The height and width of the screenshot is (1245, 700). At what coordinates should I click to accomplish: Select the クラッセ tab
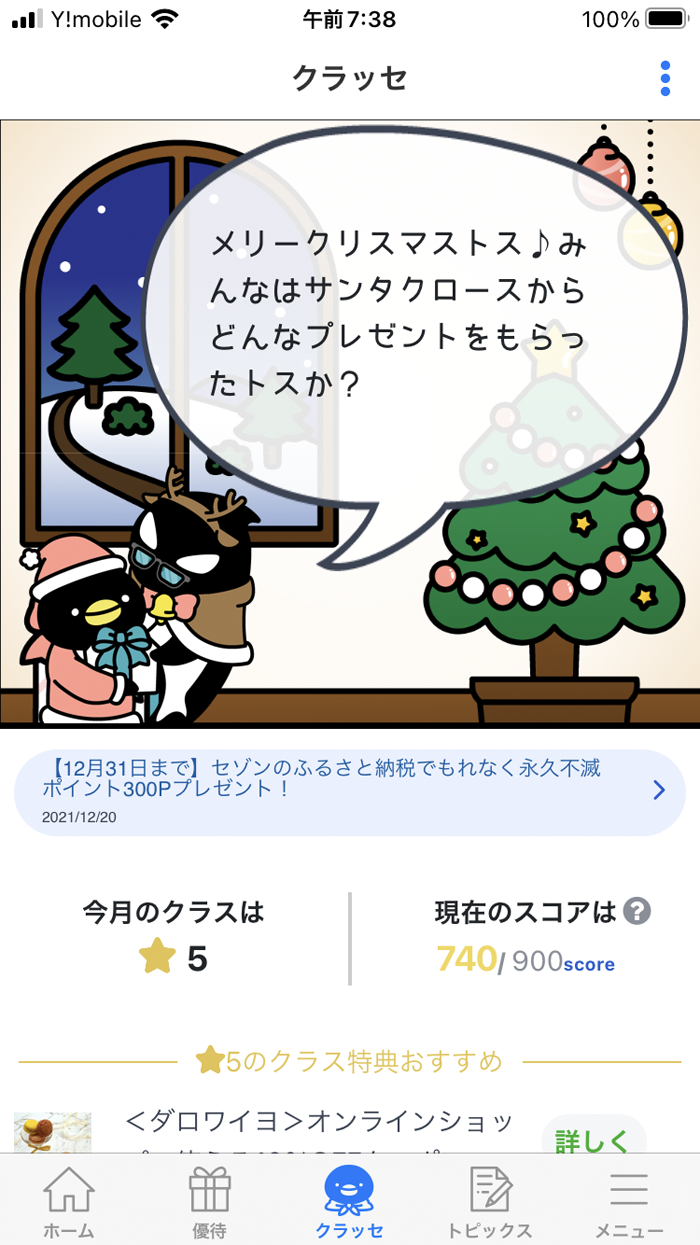pyautogui.click(x=349, y=1202)
